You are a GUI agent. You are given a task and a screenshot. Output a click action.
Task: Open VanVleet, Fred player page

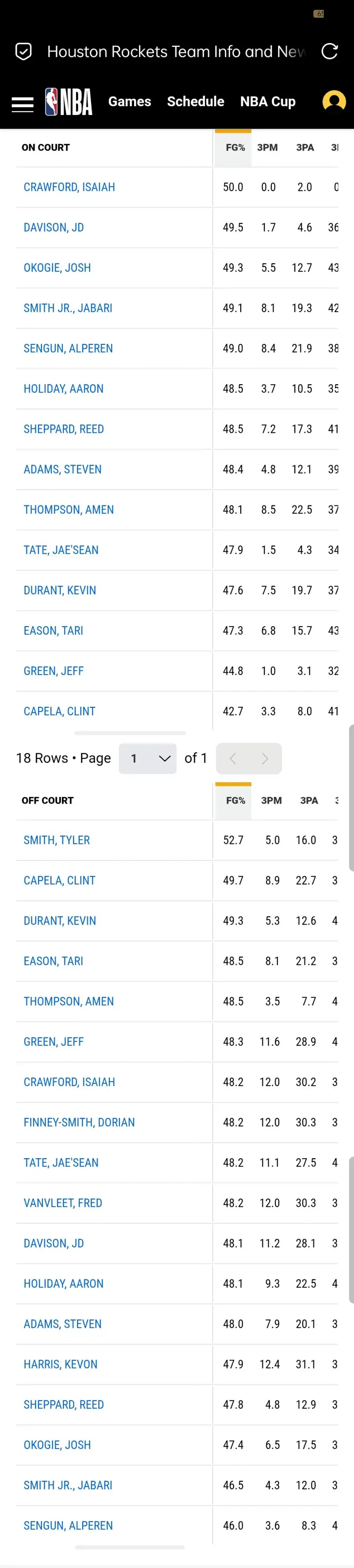tap(63, 1203)
